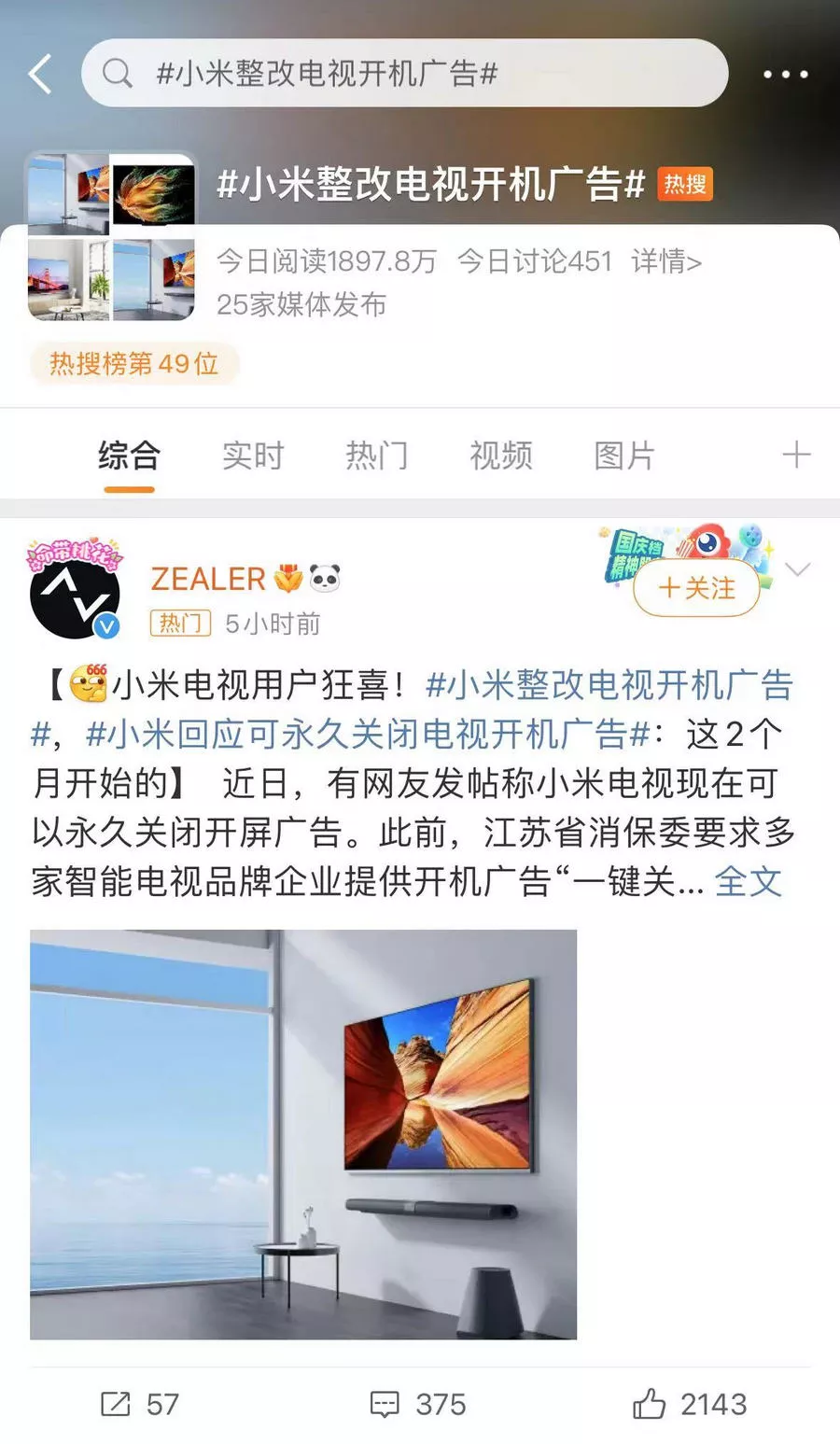Switch to the 实时 tab
Image resolution: width=840 pixels, height=1444 pixels.
pos(253,456)
